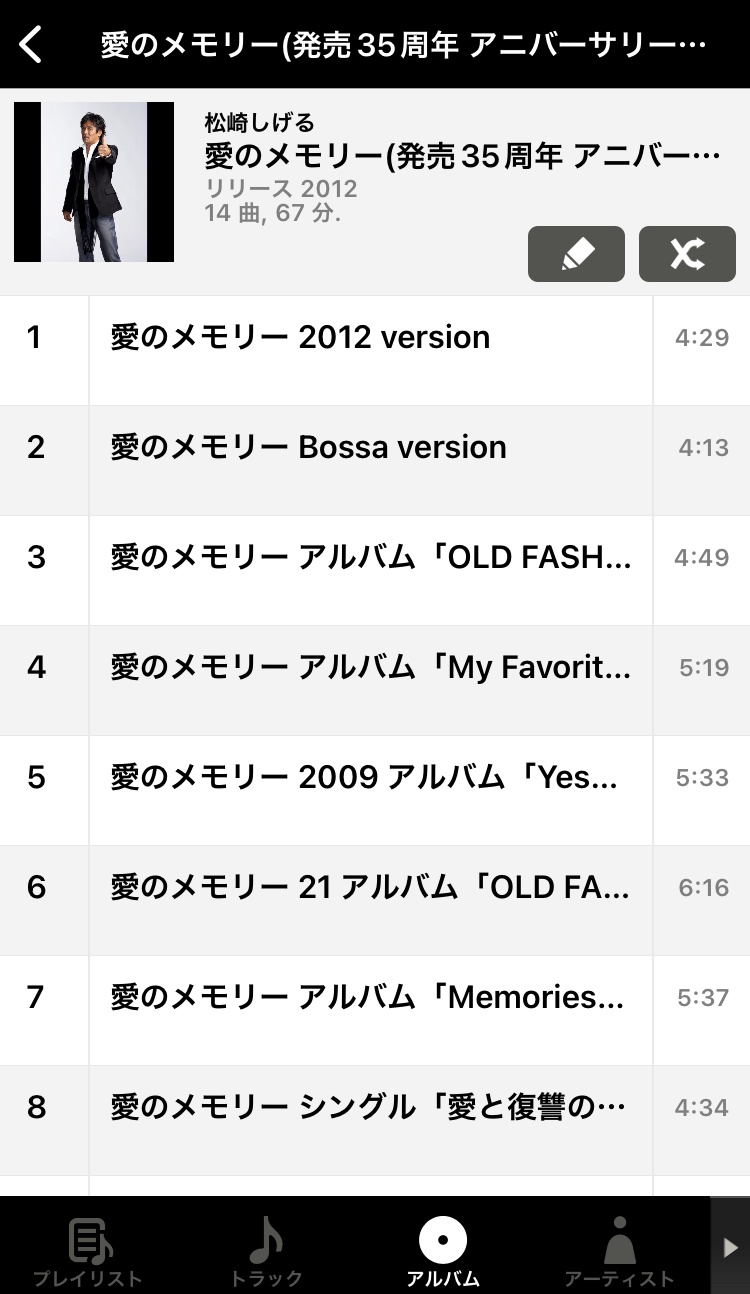Show more tabs with the right arrow

coord(731,1247)
